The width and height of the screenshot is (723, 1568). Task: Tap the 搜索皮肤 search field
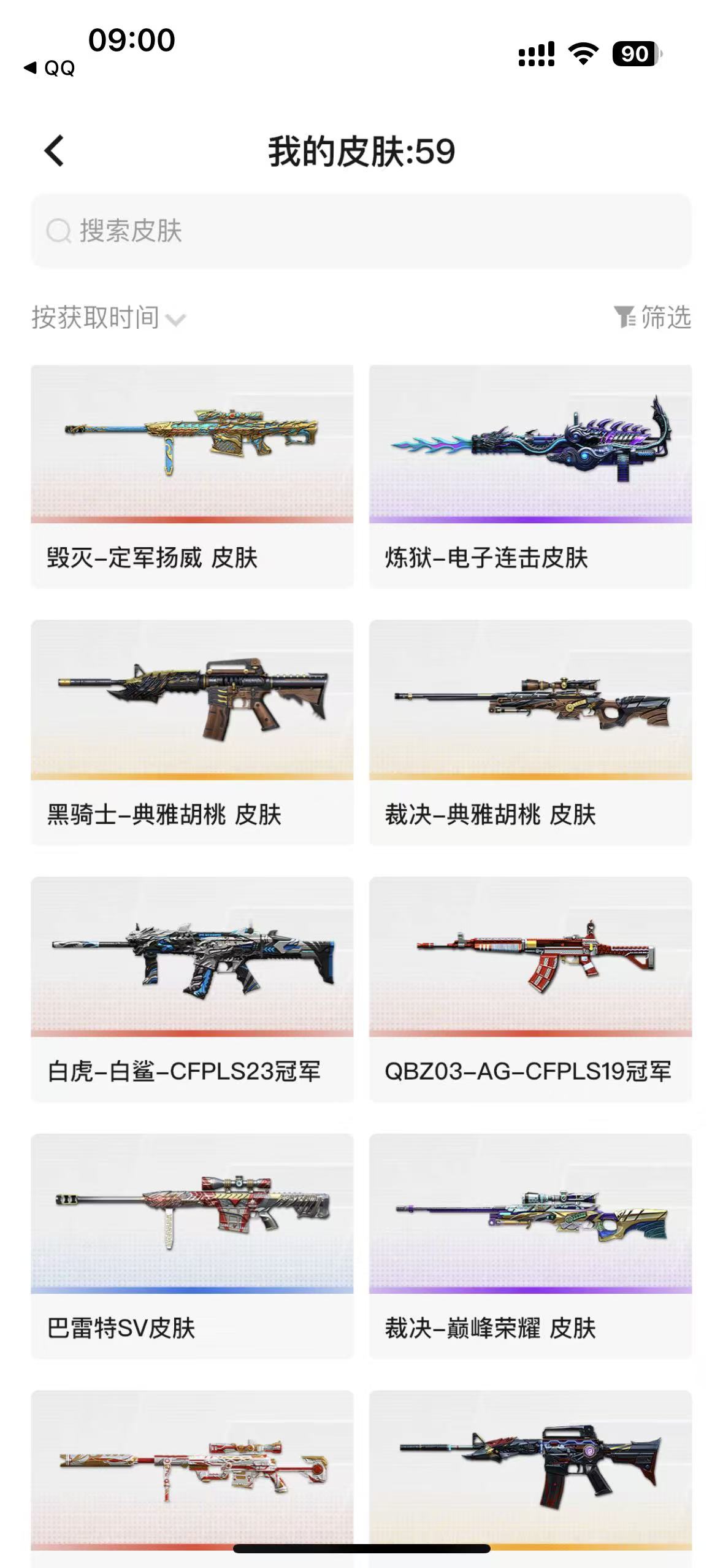361,231
